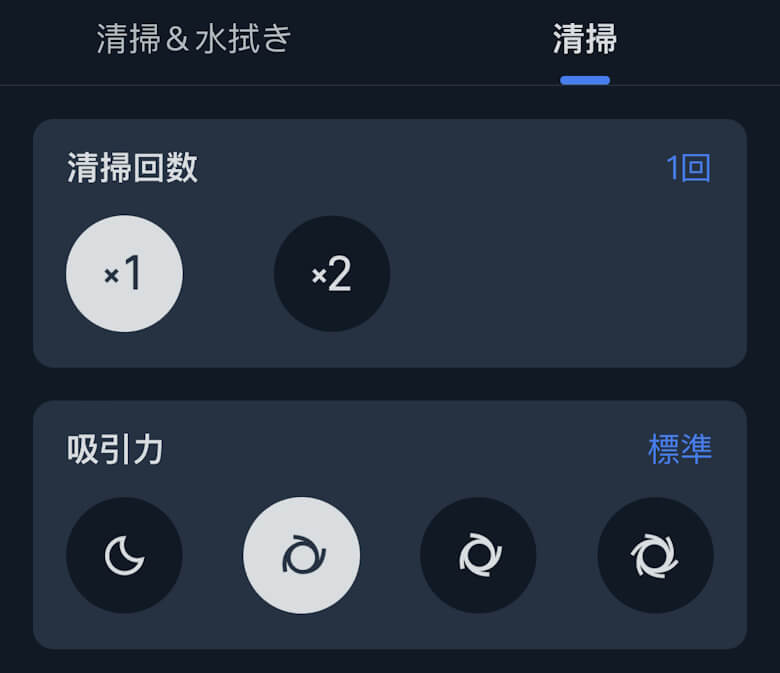Select the 清掃 tab

coord(584,40)
